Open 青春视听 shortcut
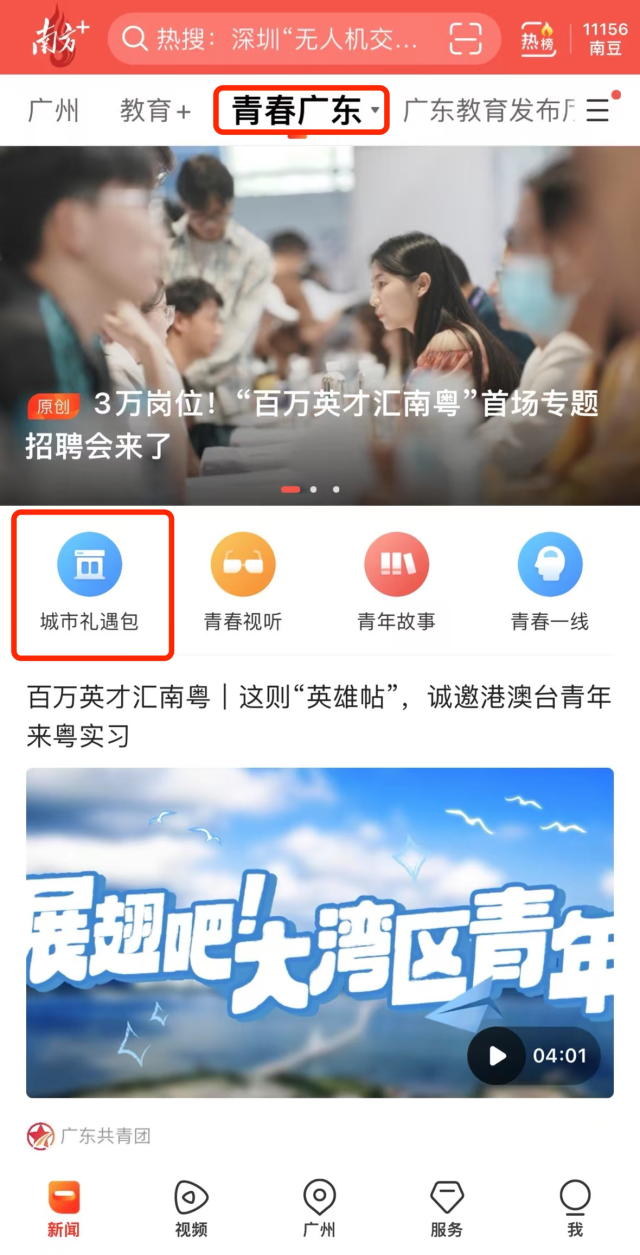The image size is (640, 1255). point(243,583)
